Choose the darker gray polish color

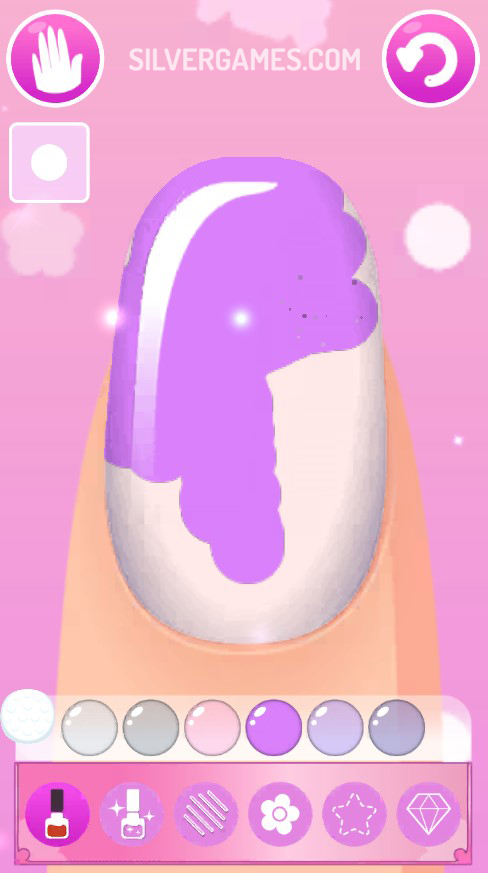[151, 728]
